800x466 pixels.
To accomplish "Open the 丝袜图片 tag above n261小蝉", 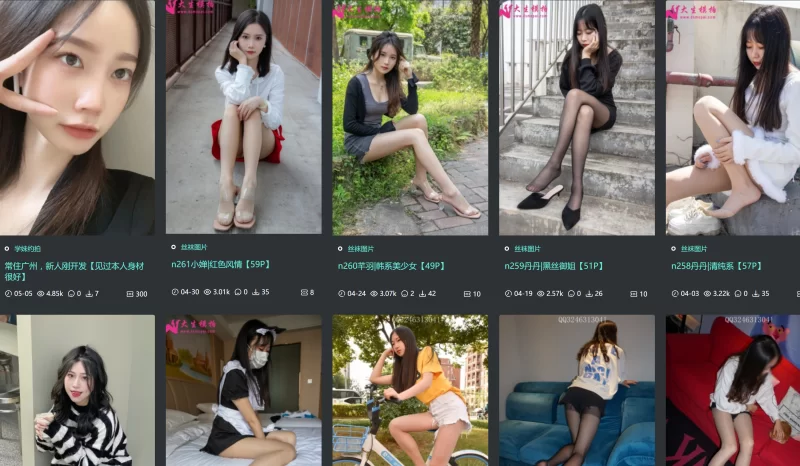I will pyautogui.click(x=193, y=248).
